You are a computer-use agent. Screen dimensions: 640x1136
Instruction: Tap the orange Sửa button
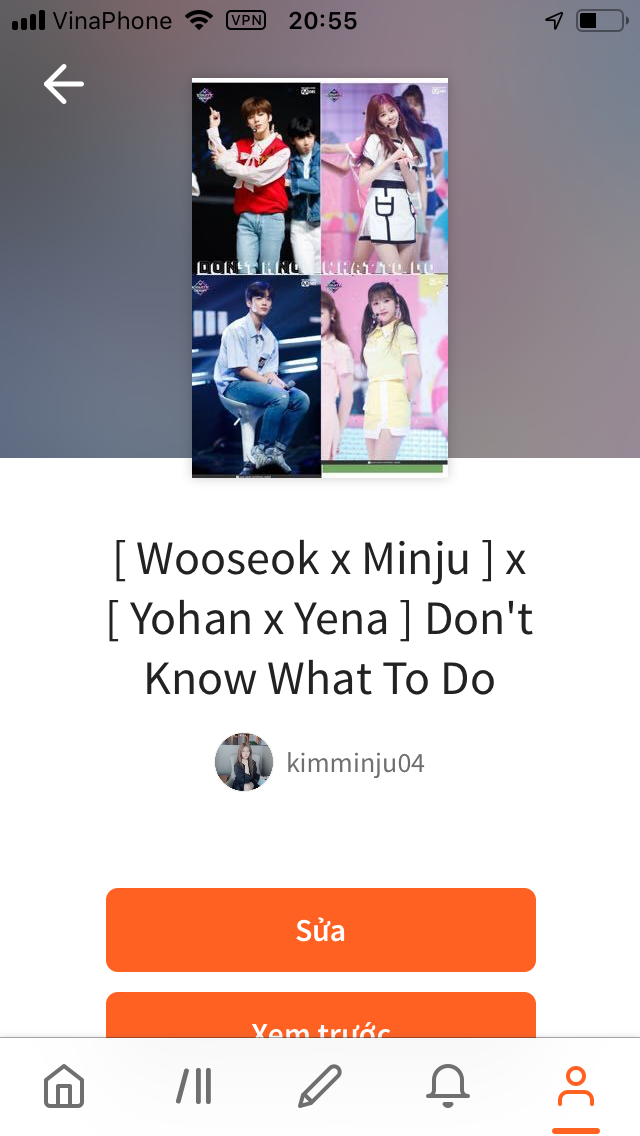pos(320,930)
